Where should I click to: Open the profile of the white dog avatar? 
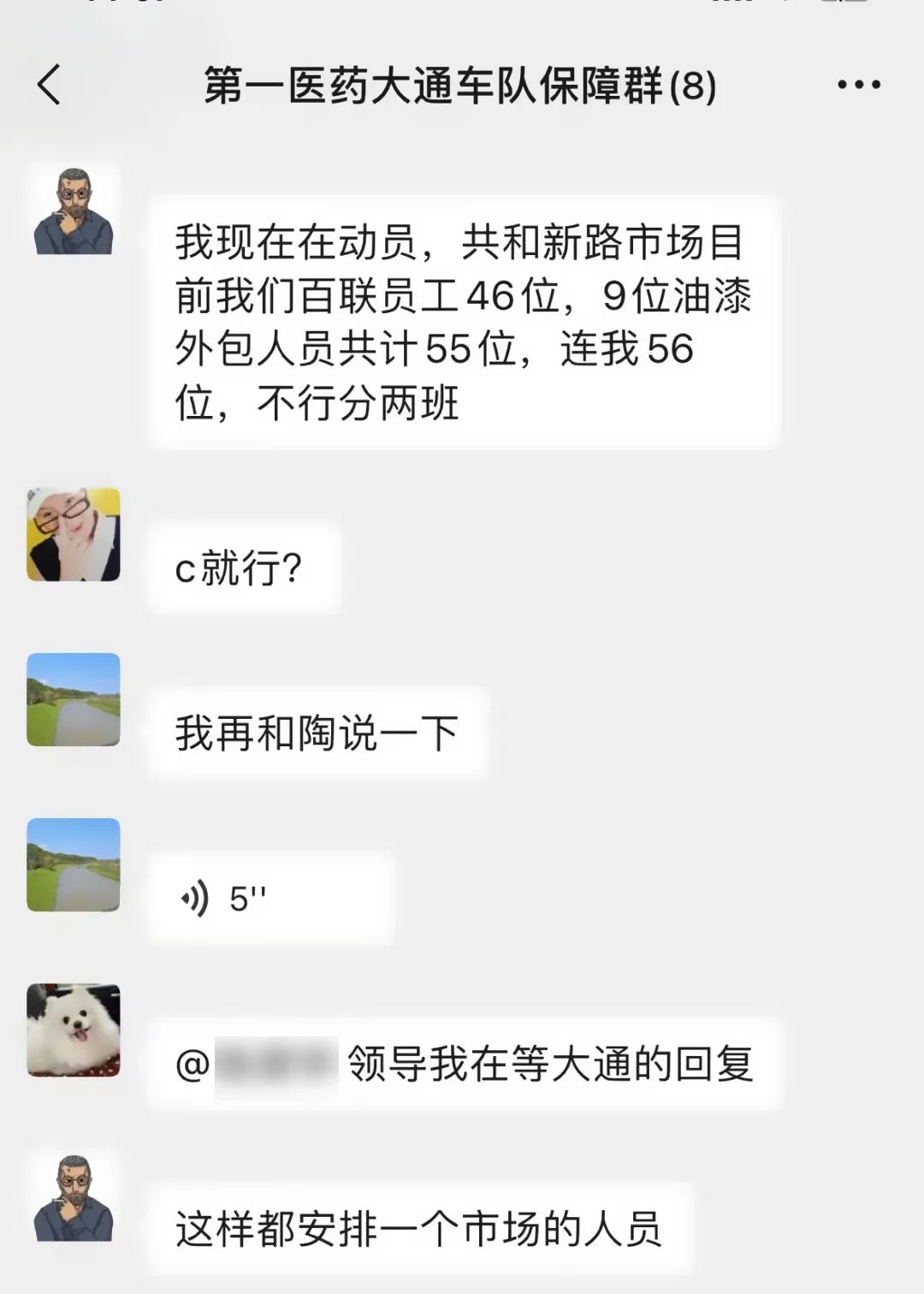point(74,1030)
